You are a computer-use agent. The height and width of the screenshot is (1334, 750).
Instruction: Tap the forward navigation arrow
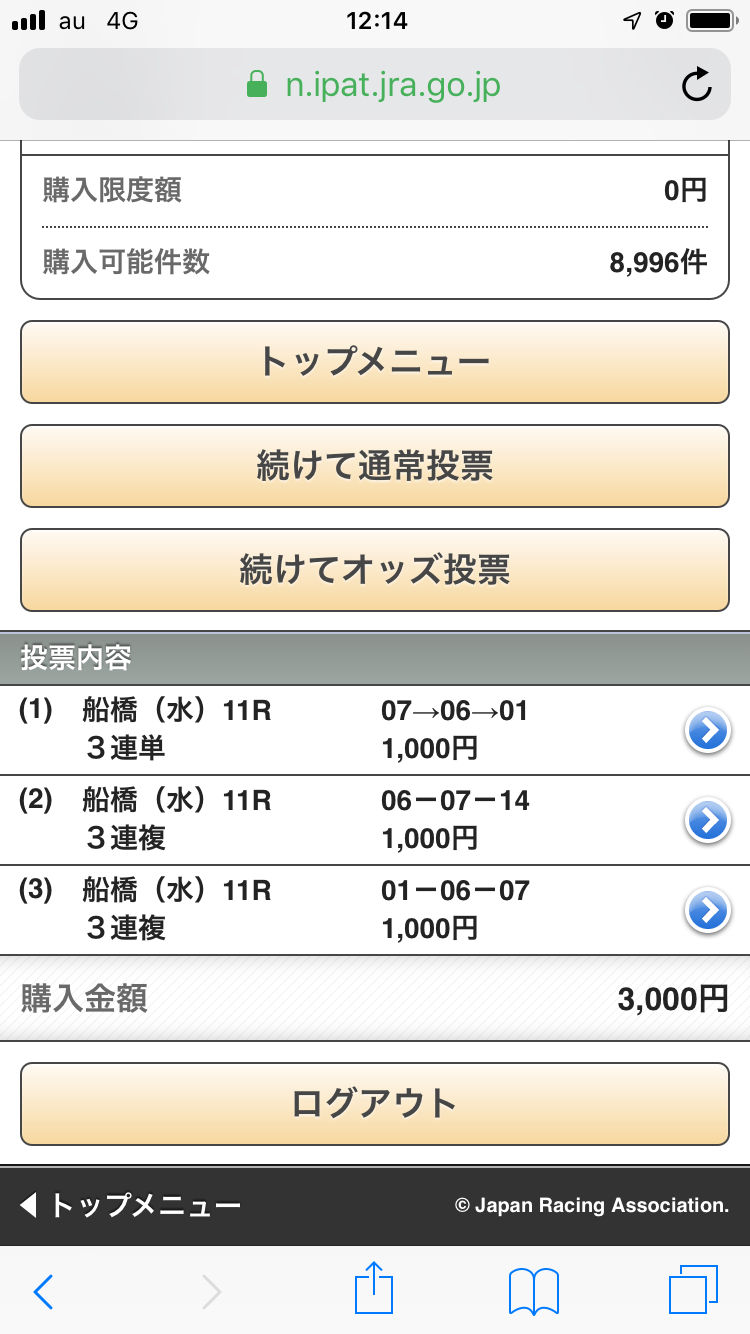click(x=210, y=1290)
